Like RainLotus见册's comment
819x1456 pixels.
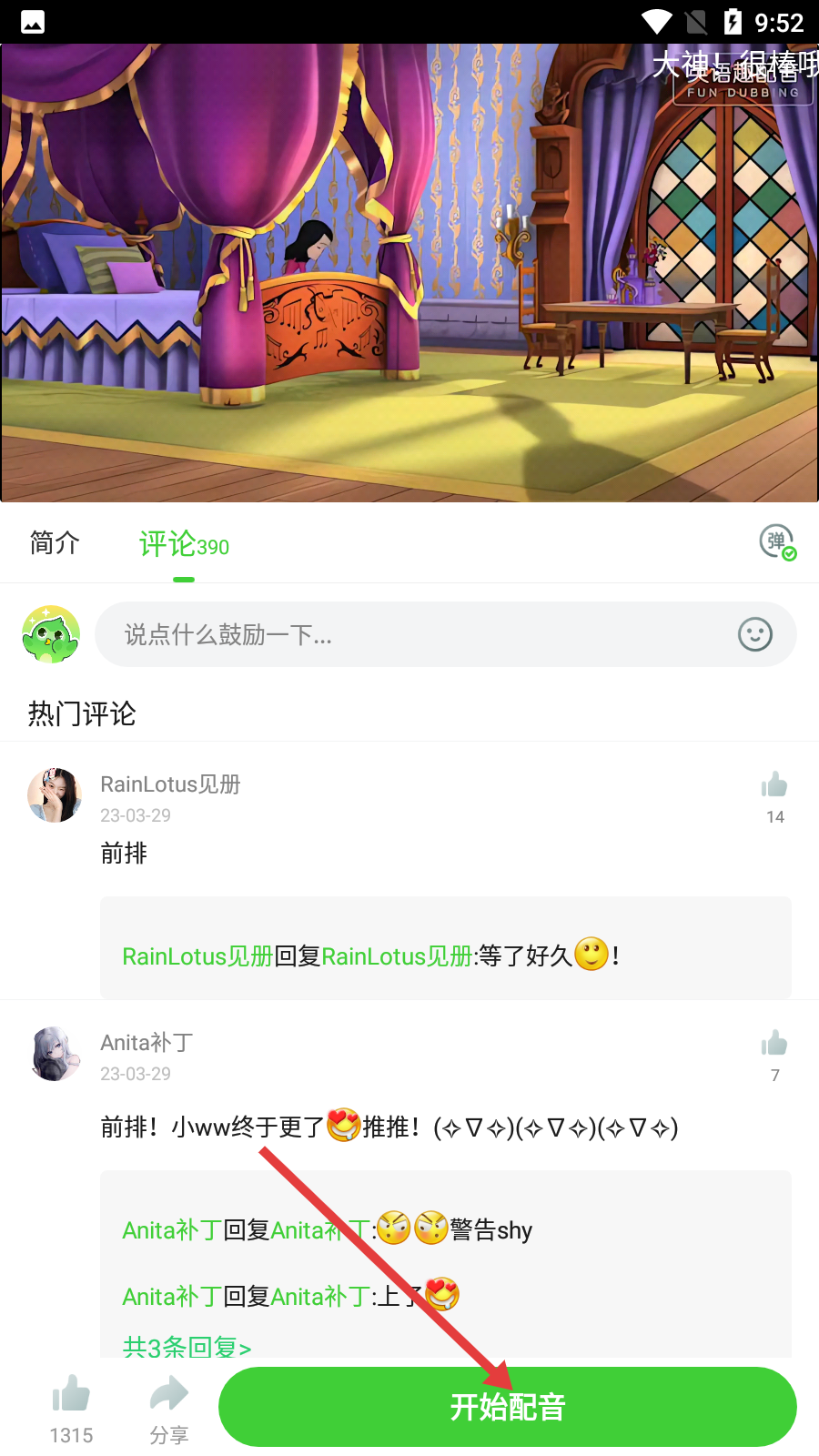pos(774,786)
